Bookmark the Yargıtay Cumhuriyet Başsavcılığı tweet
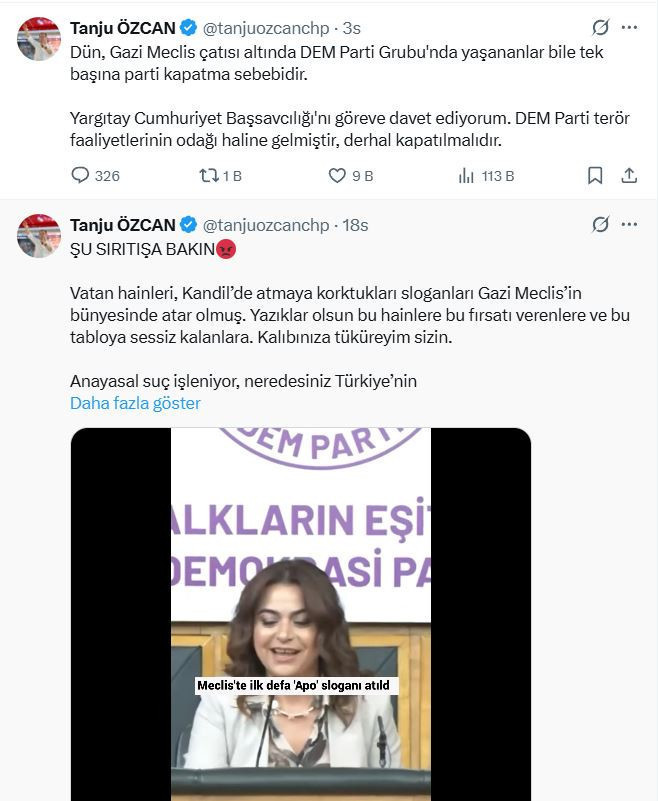This screenshot has height=801, width=658. 595,176
